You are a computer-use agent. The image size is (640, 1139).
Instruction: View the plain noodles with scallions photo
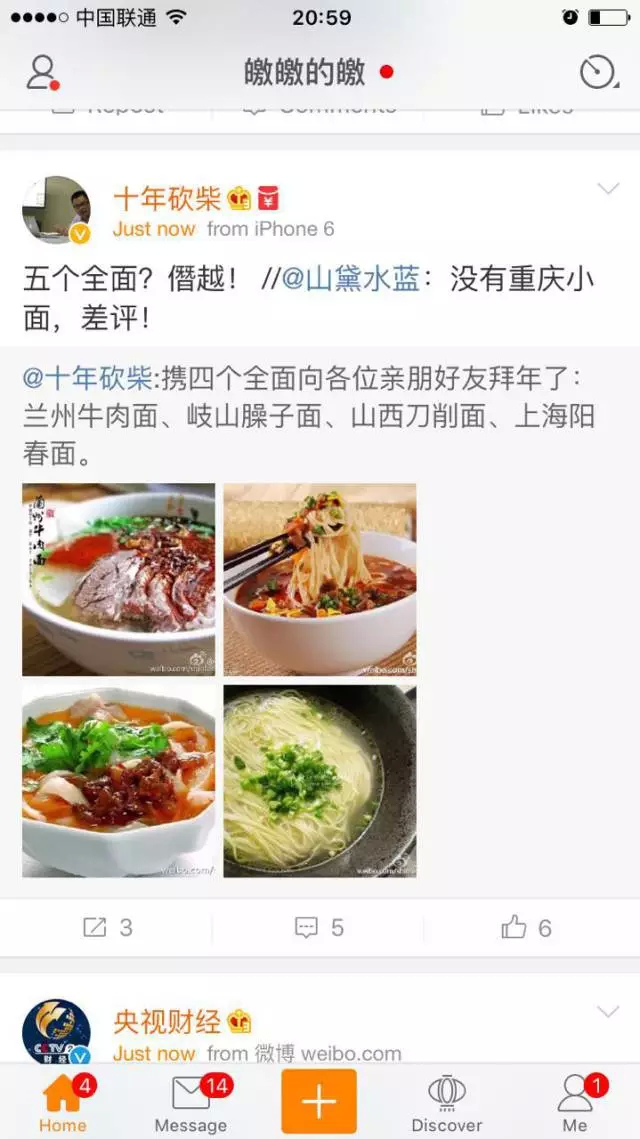(x=320, y=781)
